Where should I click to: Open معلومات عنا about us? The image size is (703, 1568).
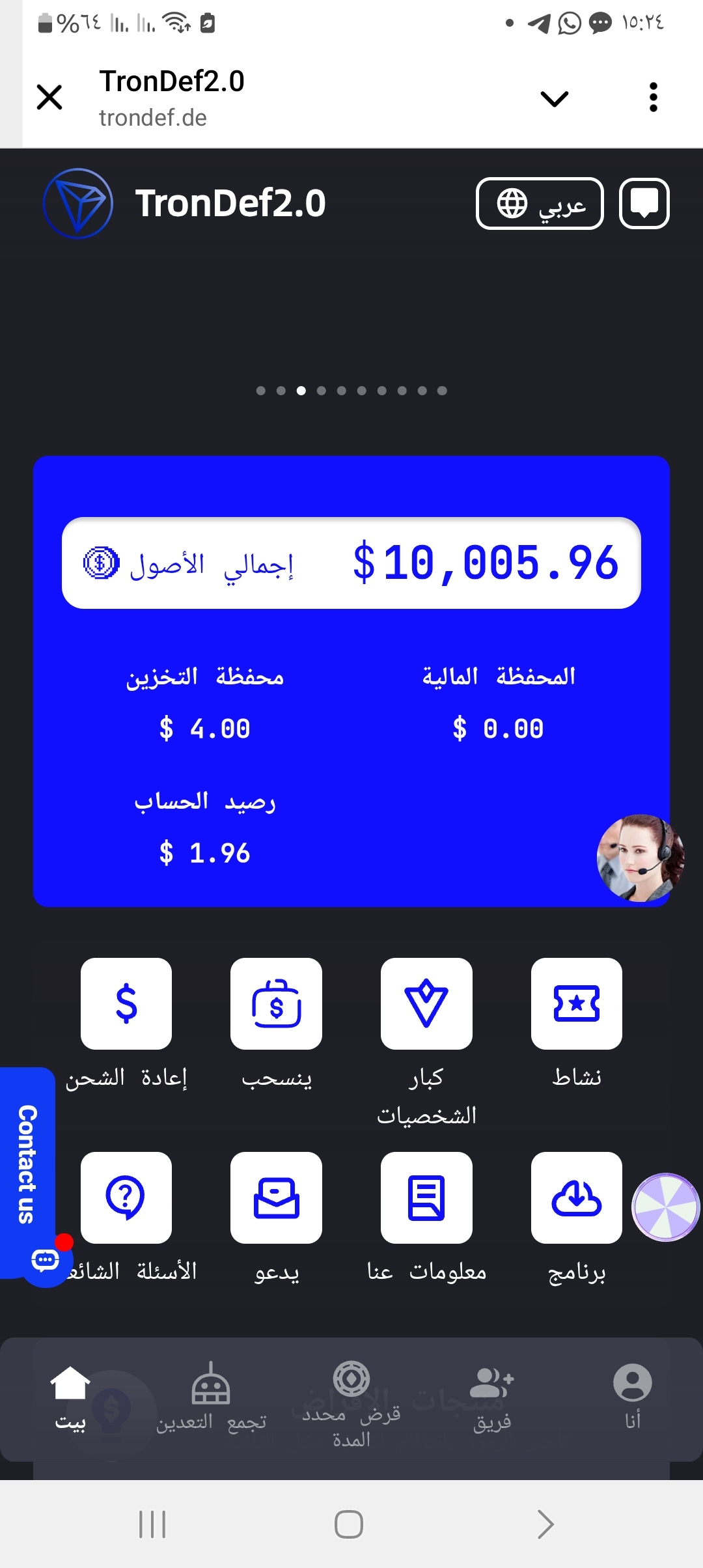(426, 1197)
